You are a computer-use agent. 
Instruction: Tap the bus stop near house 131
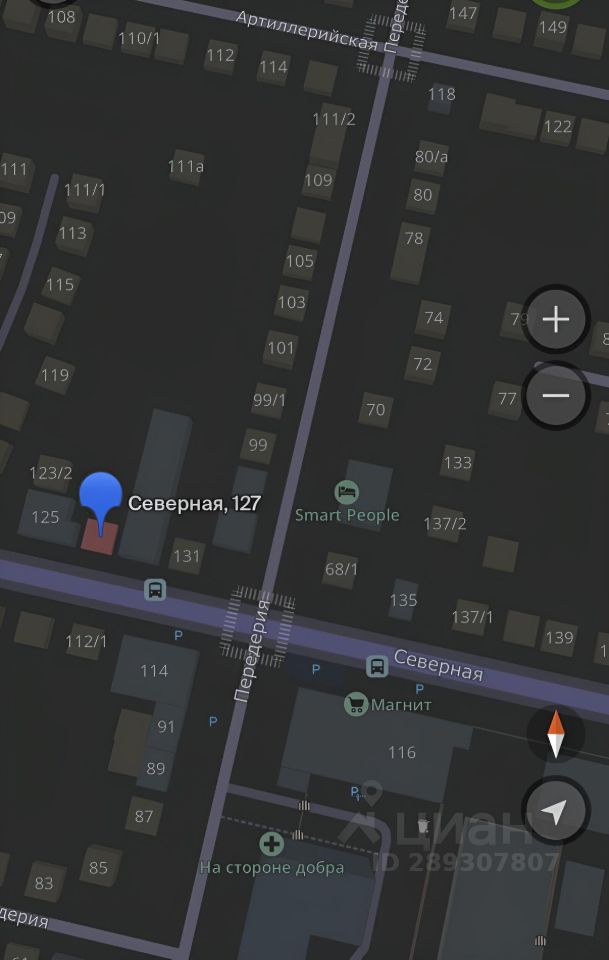click(155, 589)
